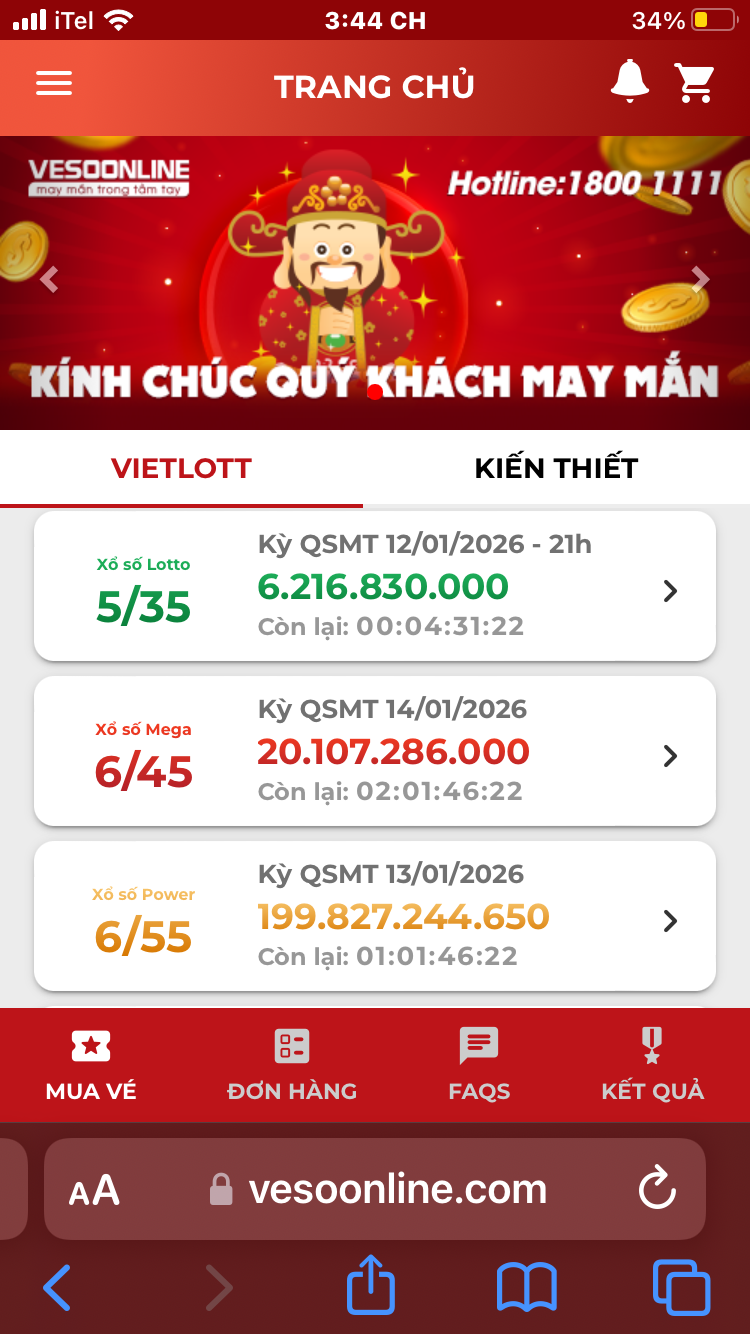Open the shopping cart
The image size is (750, 1334).
coord(694,83)
